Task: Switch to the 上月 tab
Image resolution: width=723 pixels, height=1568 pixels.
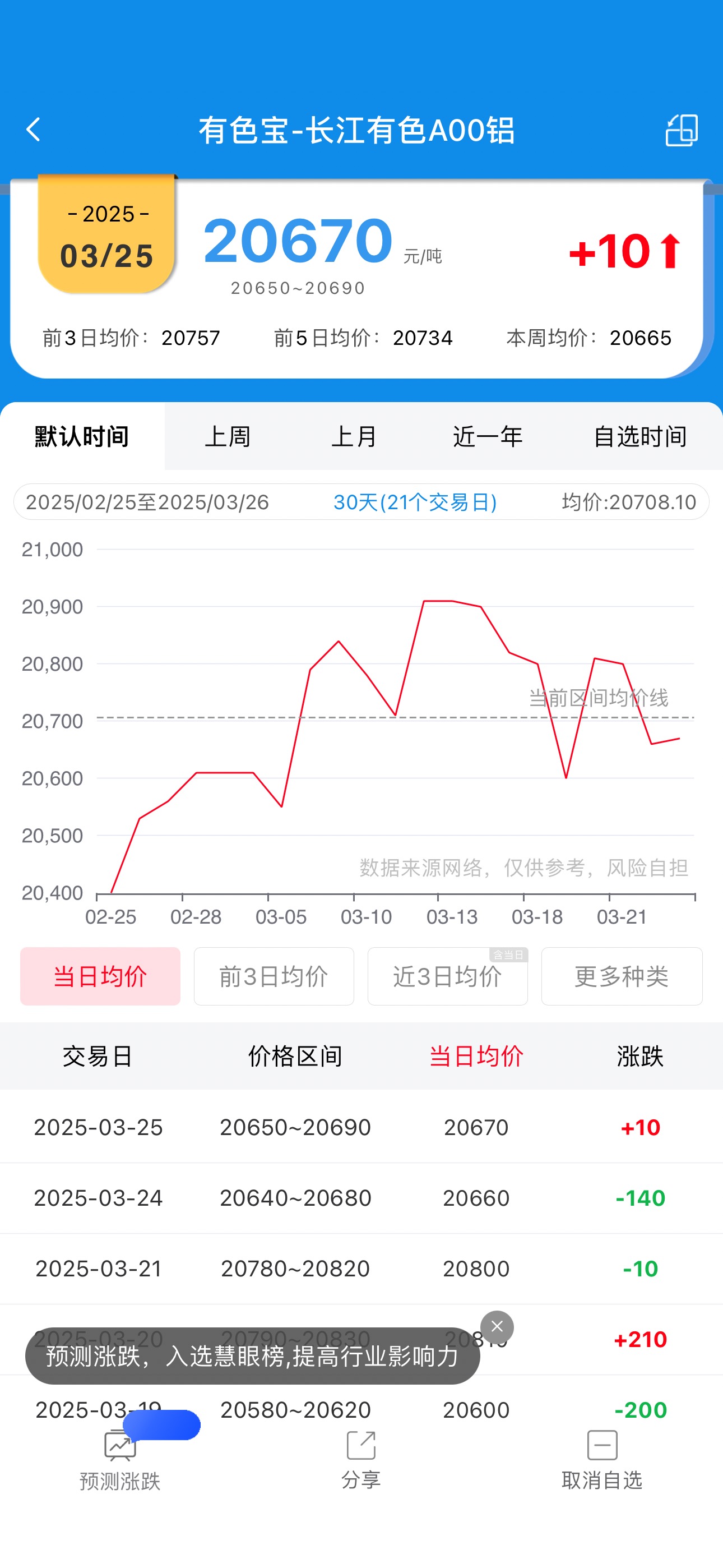Action: point(354,436)
